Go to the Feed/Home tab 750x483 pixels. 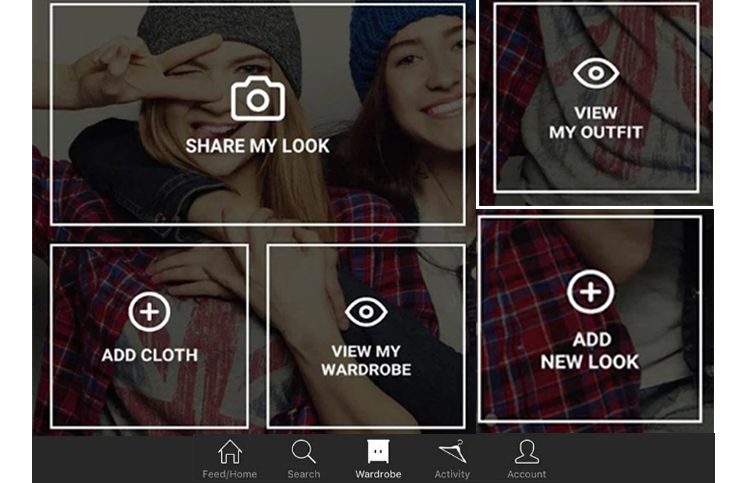click(x=230, y=459)
